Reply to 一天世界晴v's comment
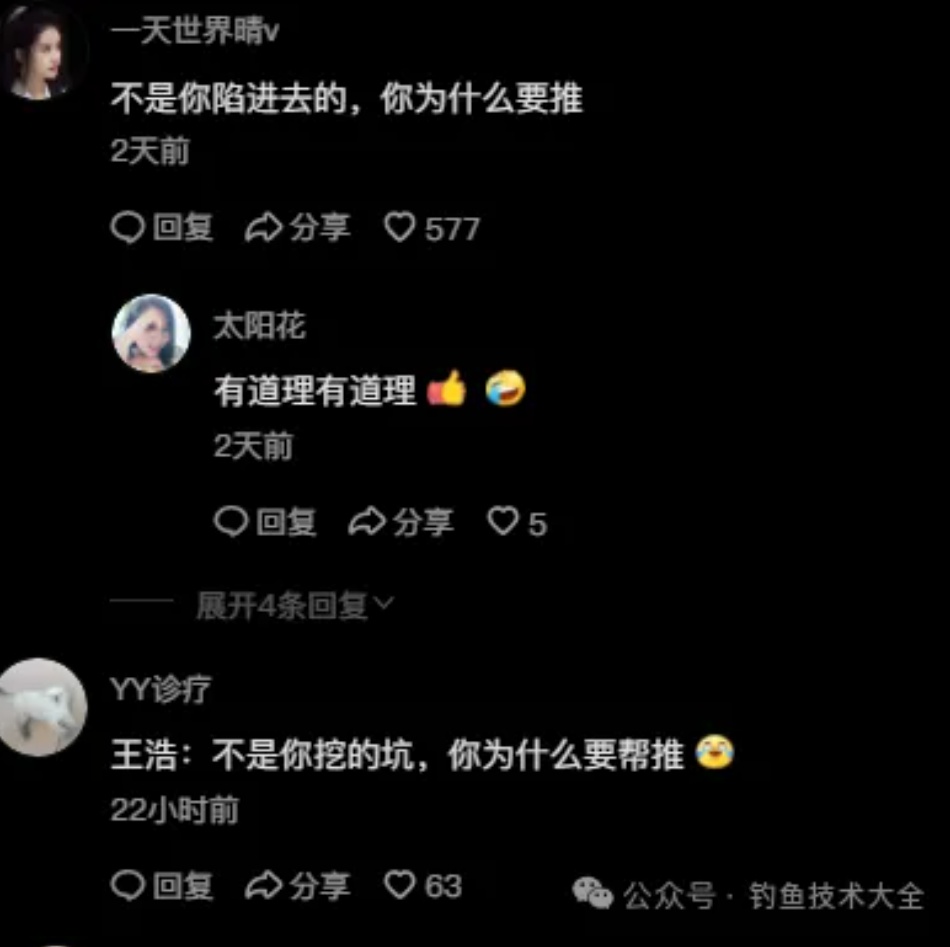Image resolution: width=950 pixels, height=947 pixels. click(x=162, y=228)
